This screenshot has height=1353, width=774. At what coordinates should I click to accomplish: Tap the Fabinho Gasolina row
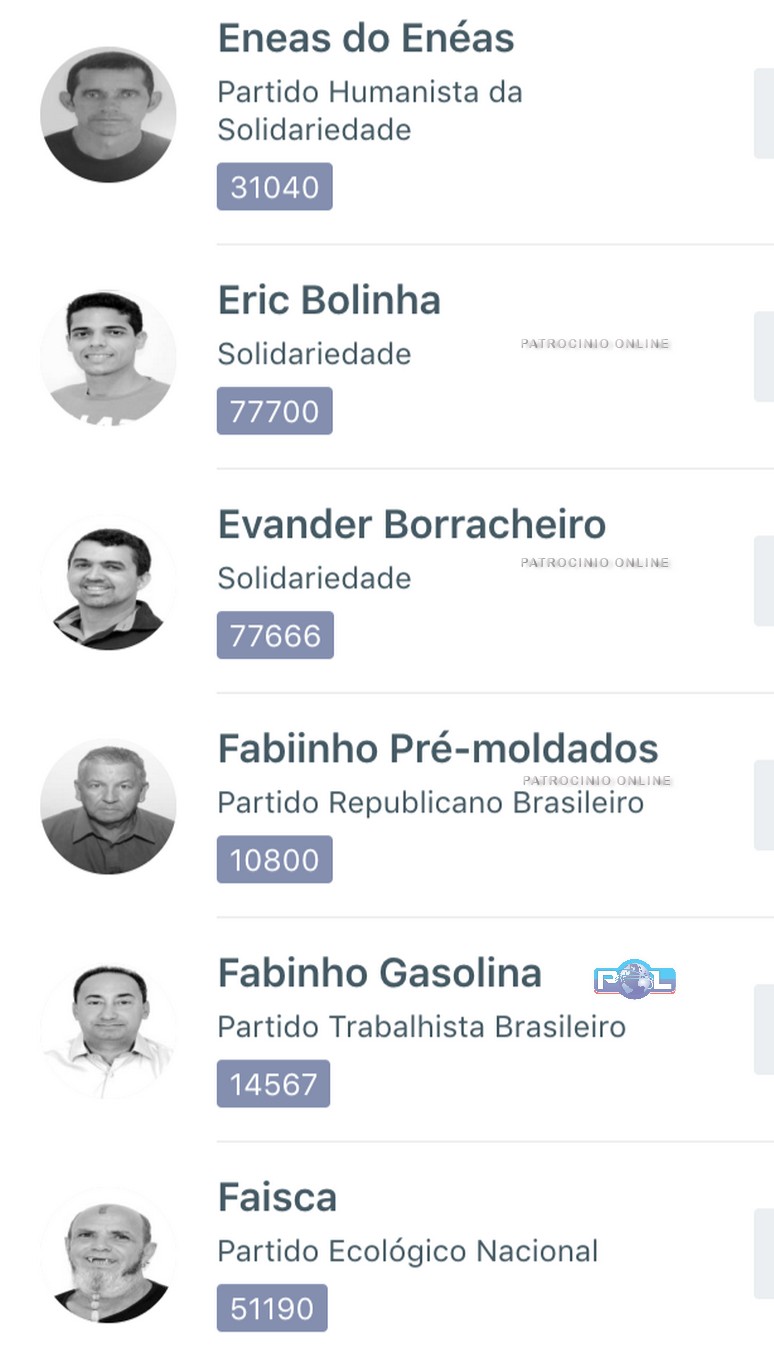click(379, 972)
